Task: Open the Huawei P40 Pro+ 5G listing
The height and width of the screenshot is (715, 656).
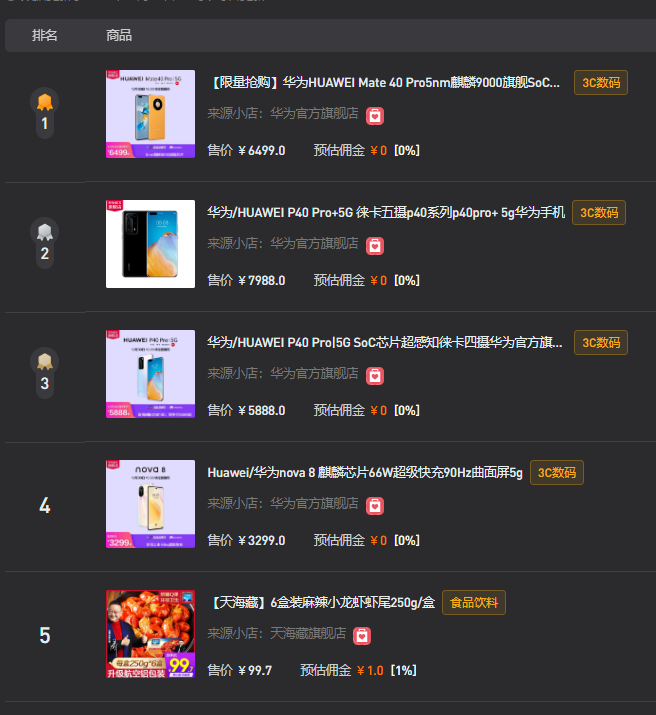Action: [x=385, y=213]
